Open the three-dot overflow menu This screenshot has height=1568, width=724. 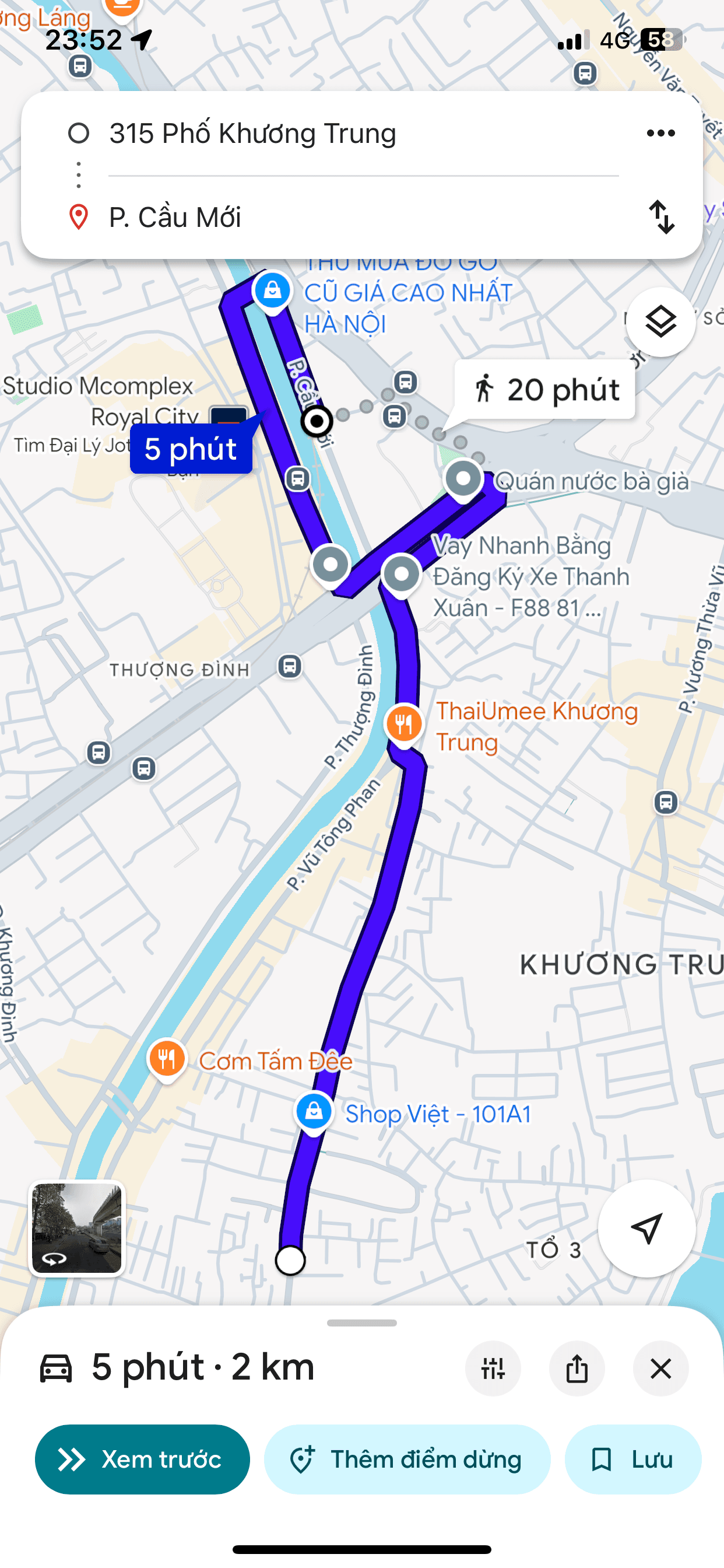coord(660,134)
